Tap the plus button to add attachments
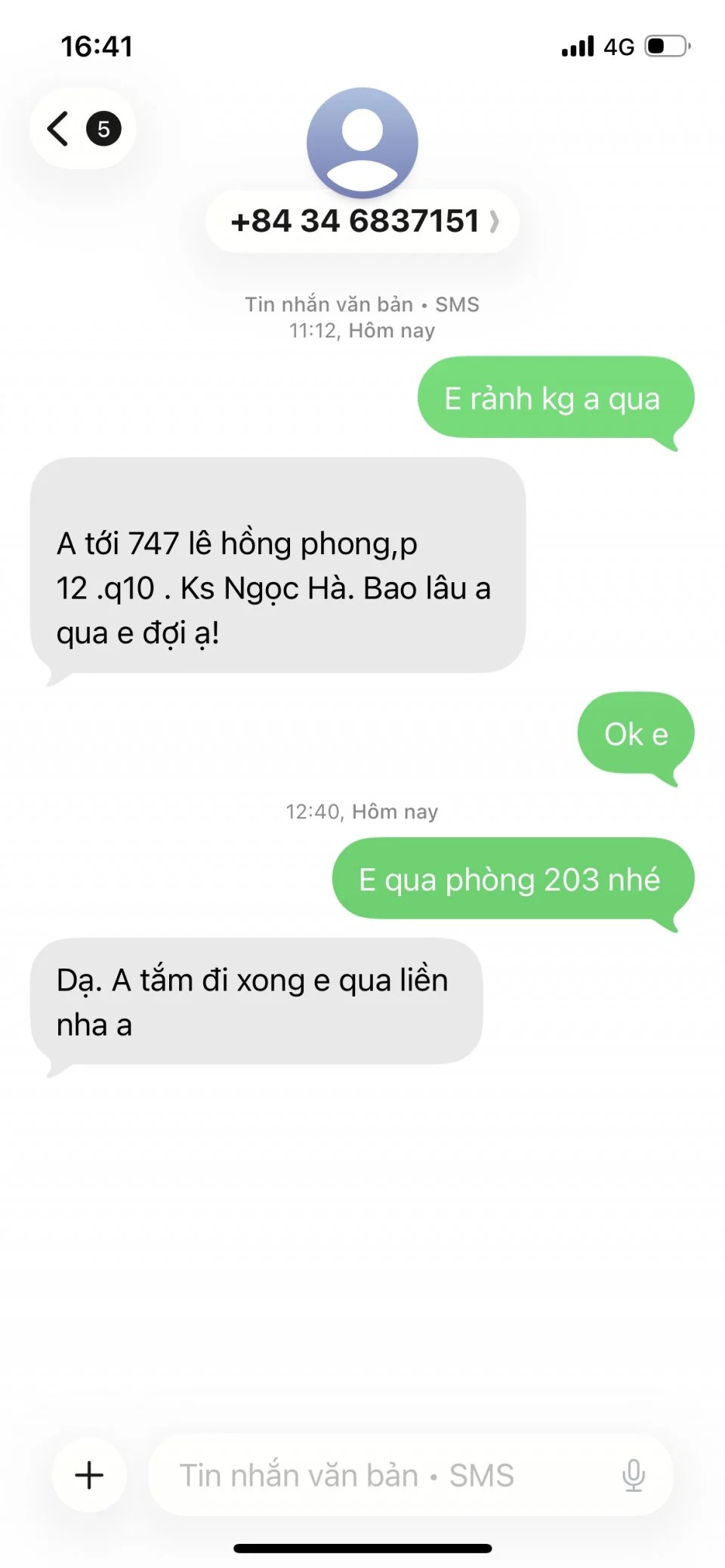Viewport: 725px width, 1568px height. [x=89, y=1474]
